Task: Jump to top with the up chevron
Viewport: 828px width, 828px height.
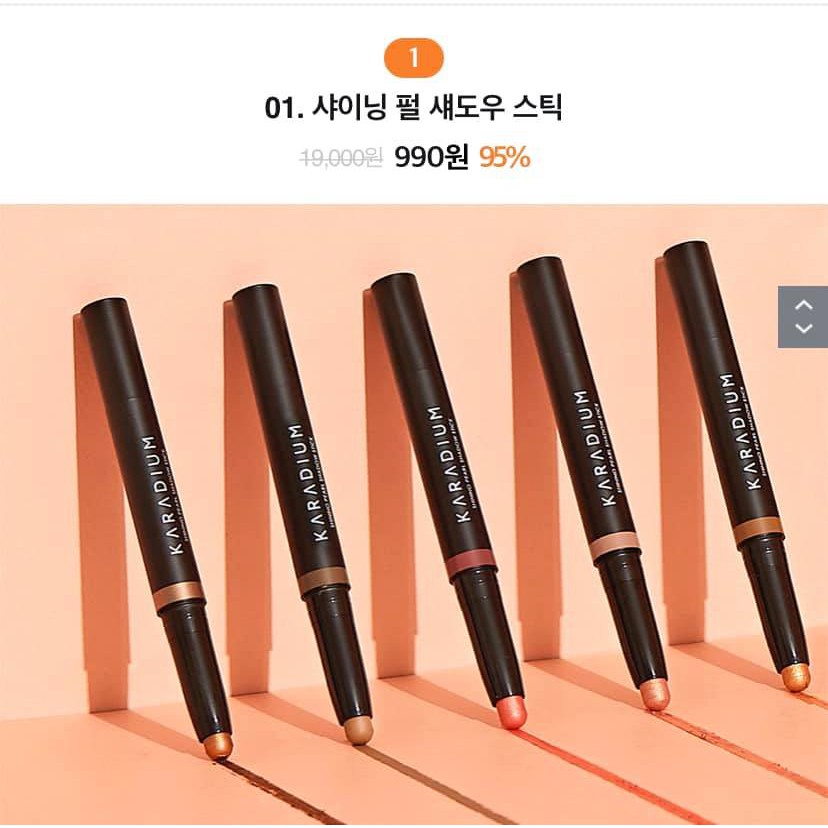Action: click(803, 304)
